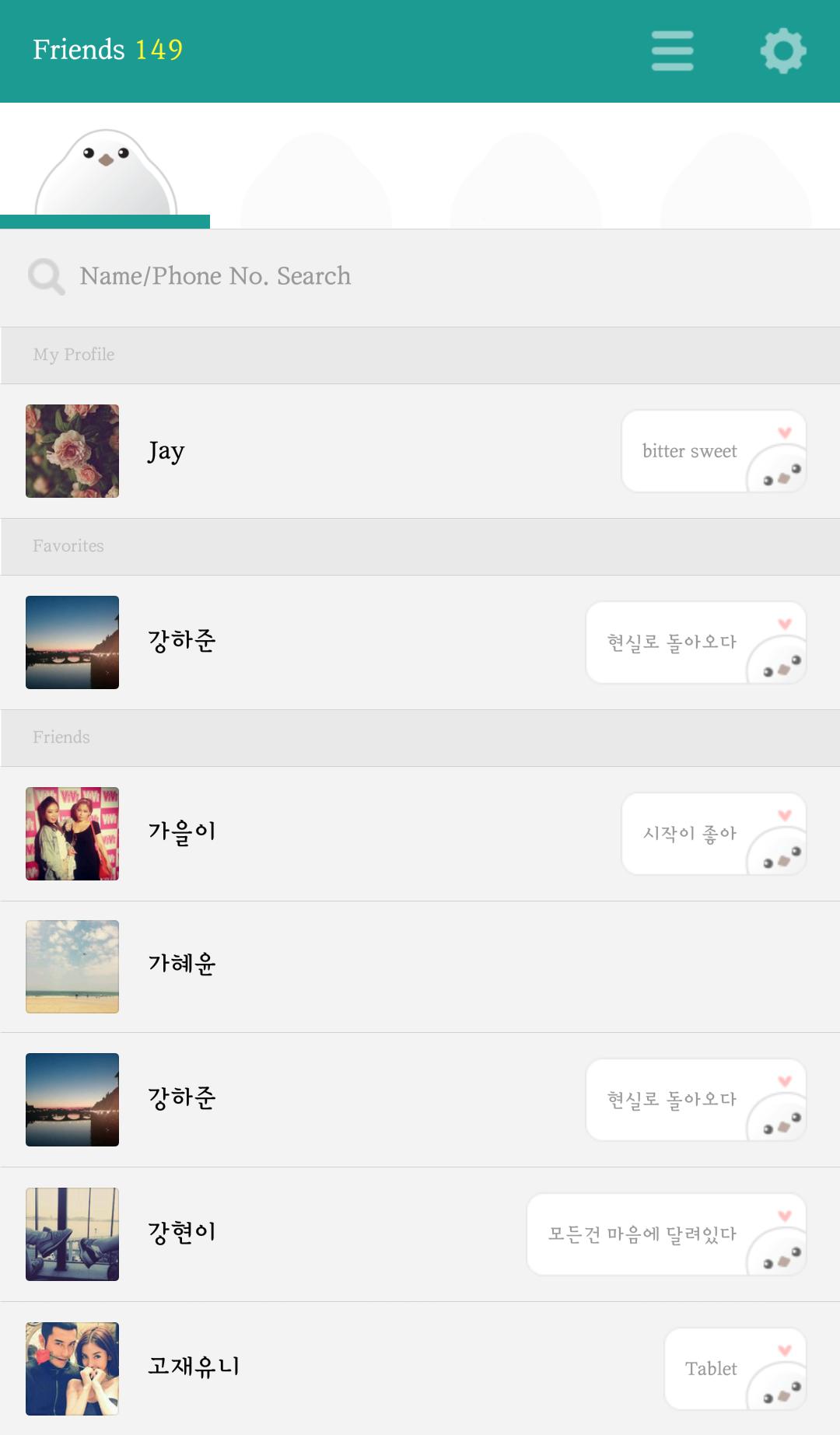Expand the heart chevron on 'bitter sweet' bubble

783,434
